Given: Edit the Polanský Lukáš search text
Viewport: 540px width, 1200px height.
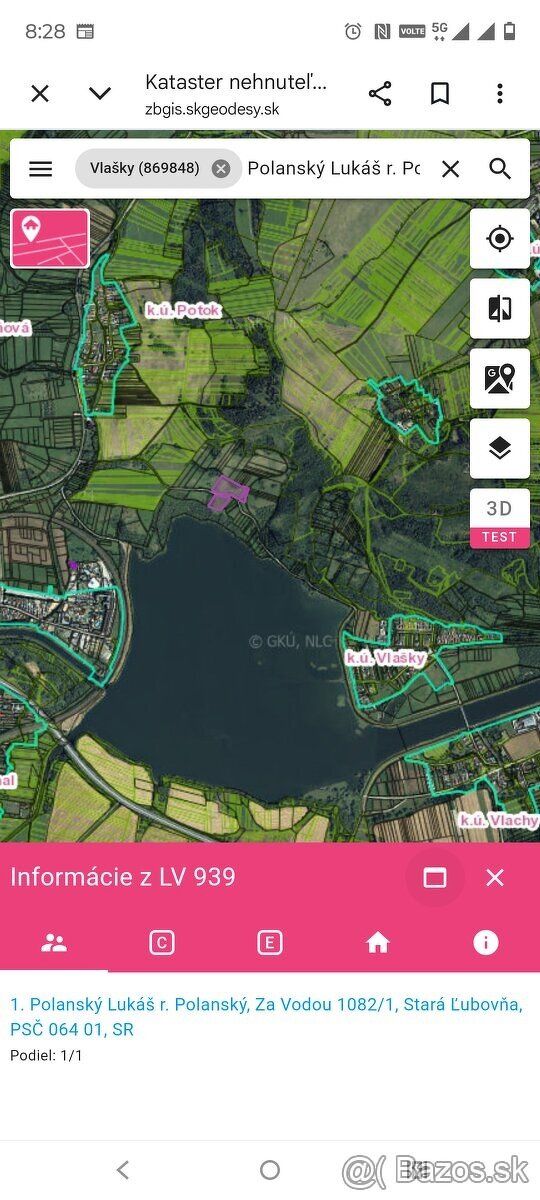Looking at the screenshot, I should (x=334, y=169).
